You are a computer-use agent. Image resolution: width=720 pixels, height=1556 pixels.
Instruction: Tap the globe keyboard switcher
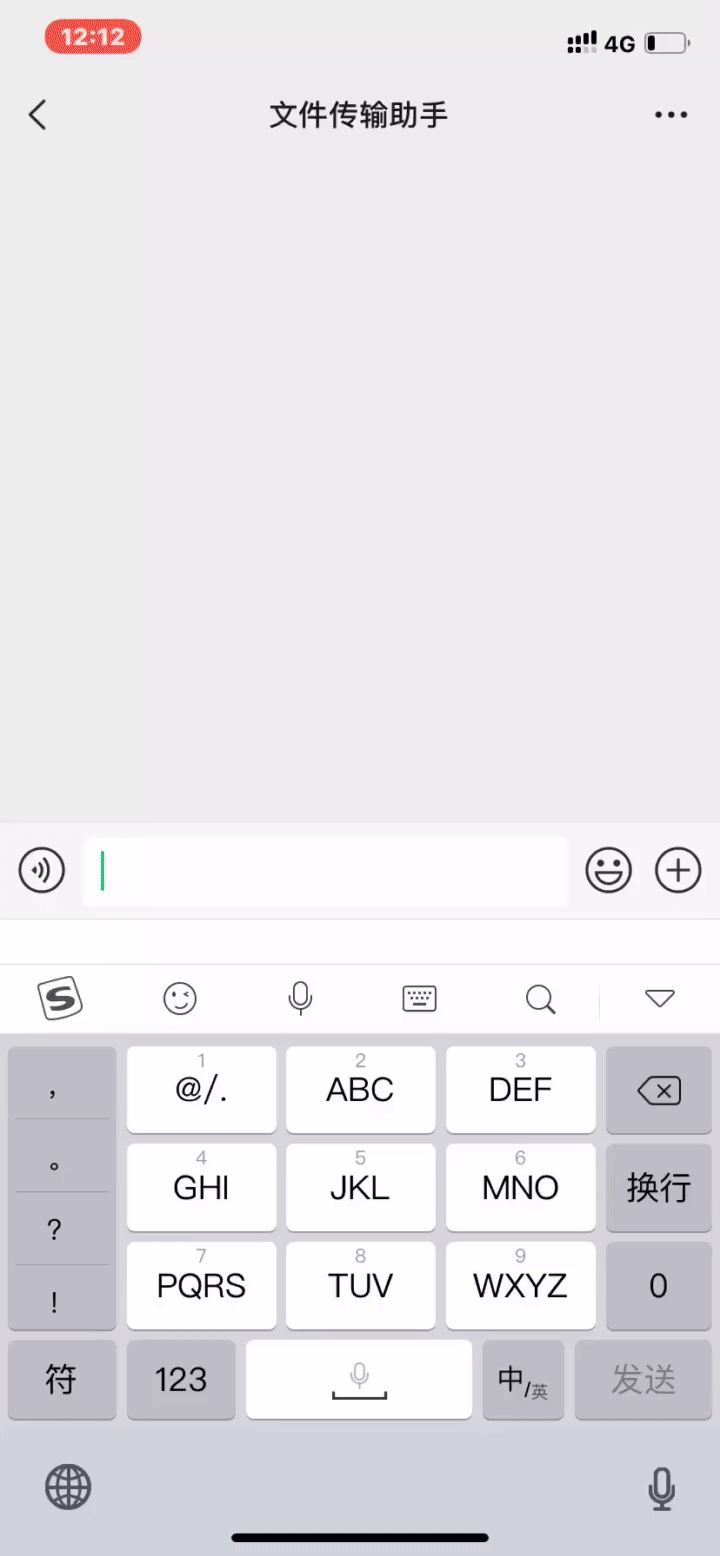click(68, 1487)
